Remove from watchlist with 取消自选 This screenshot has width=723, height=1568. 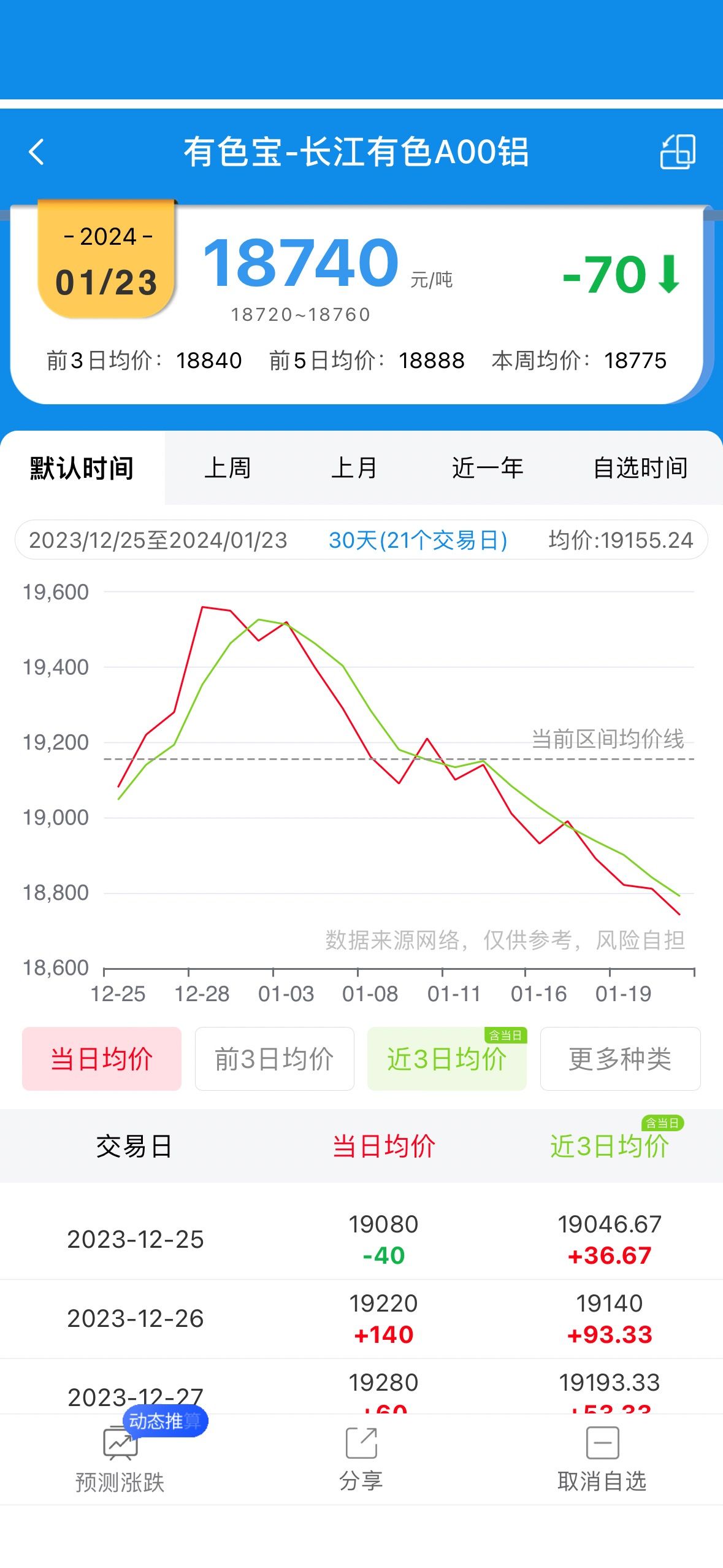pos(602,1460)
